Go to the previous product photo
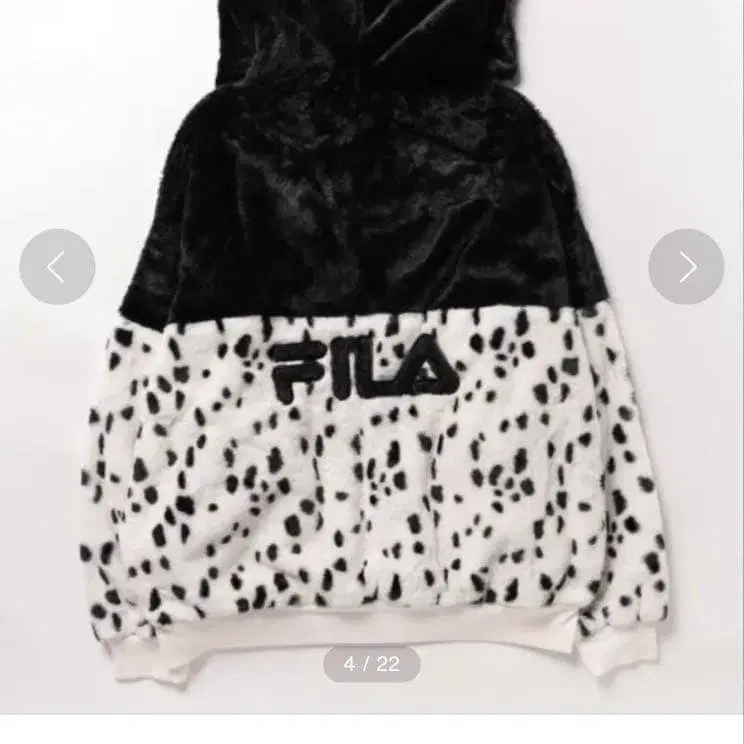This screenshot has width=744, height=744. 57,267
